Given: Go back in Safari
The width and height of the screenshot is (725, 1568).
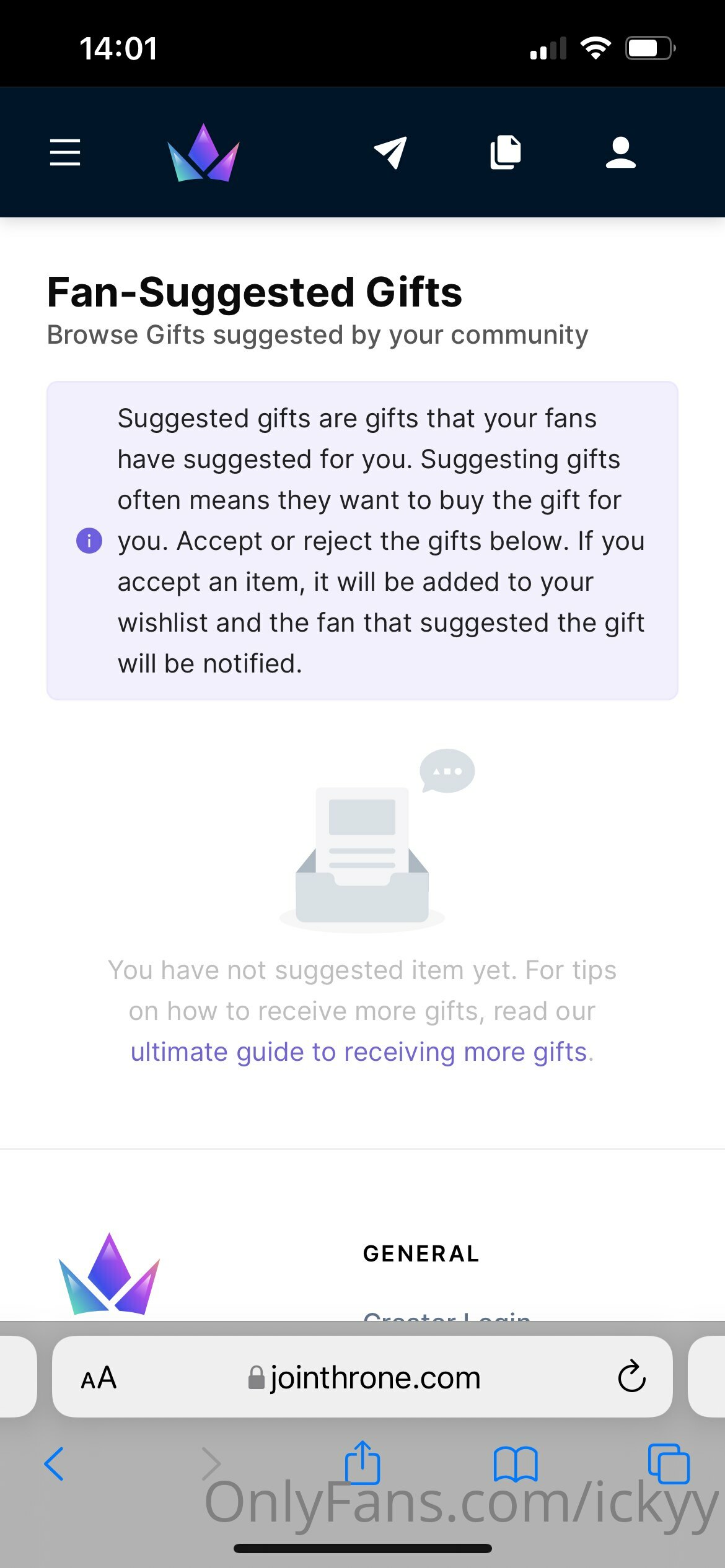Looking at the screenshot, I should (54, 1464).
